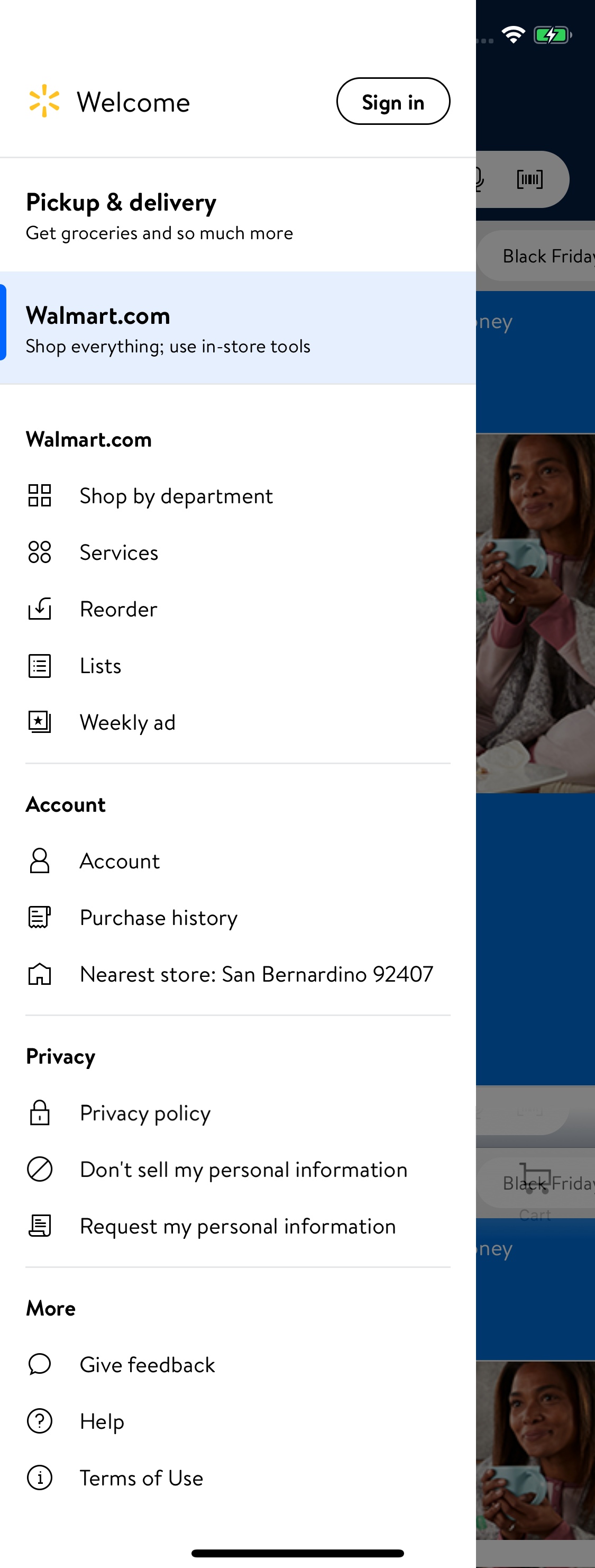
Task: Open the Services icon in the menu
Action: pos(40,552)
